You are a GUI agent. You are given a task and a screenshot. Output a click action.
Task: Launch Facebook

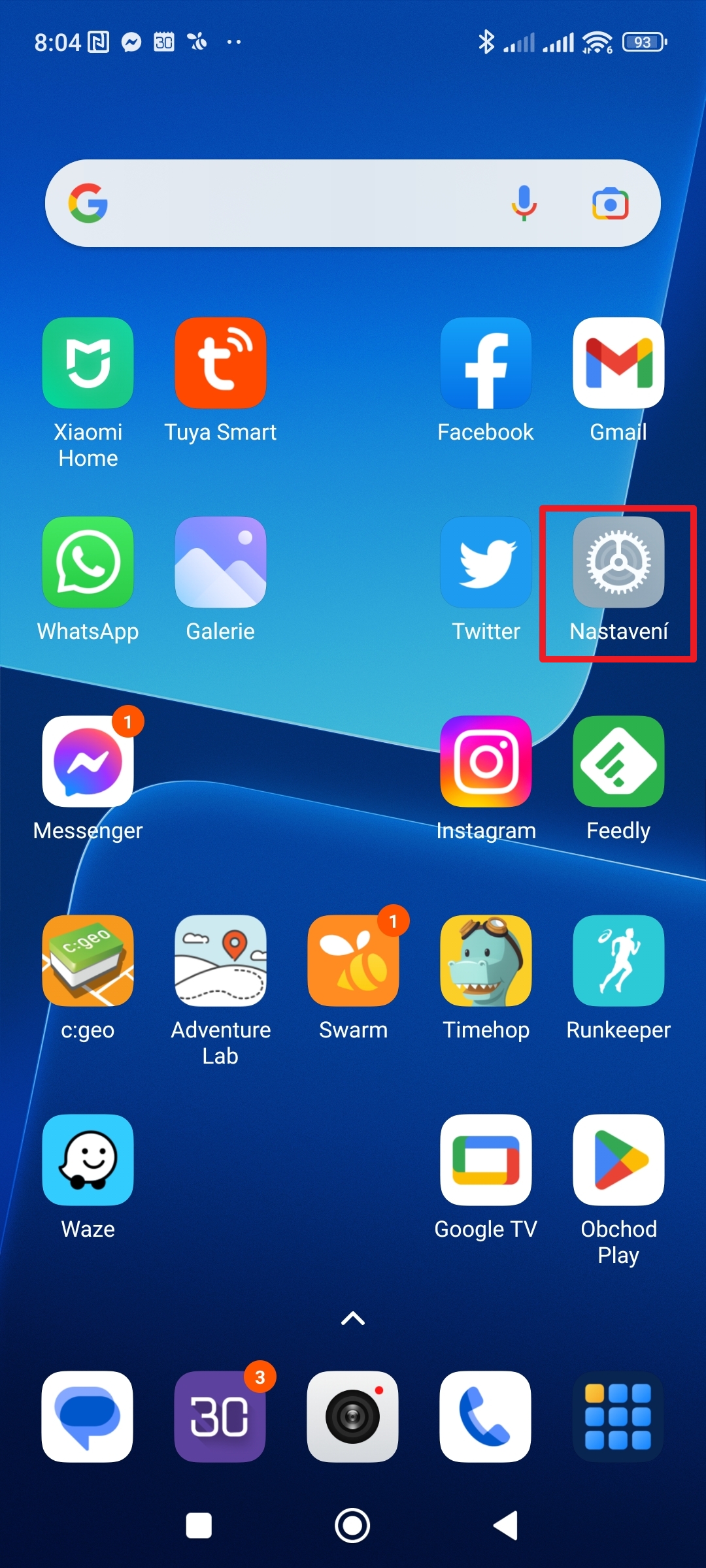486,363
